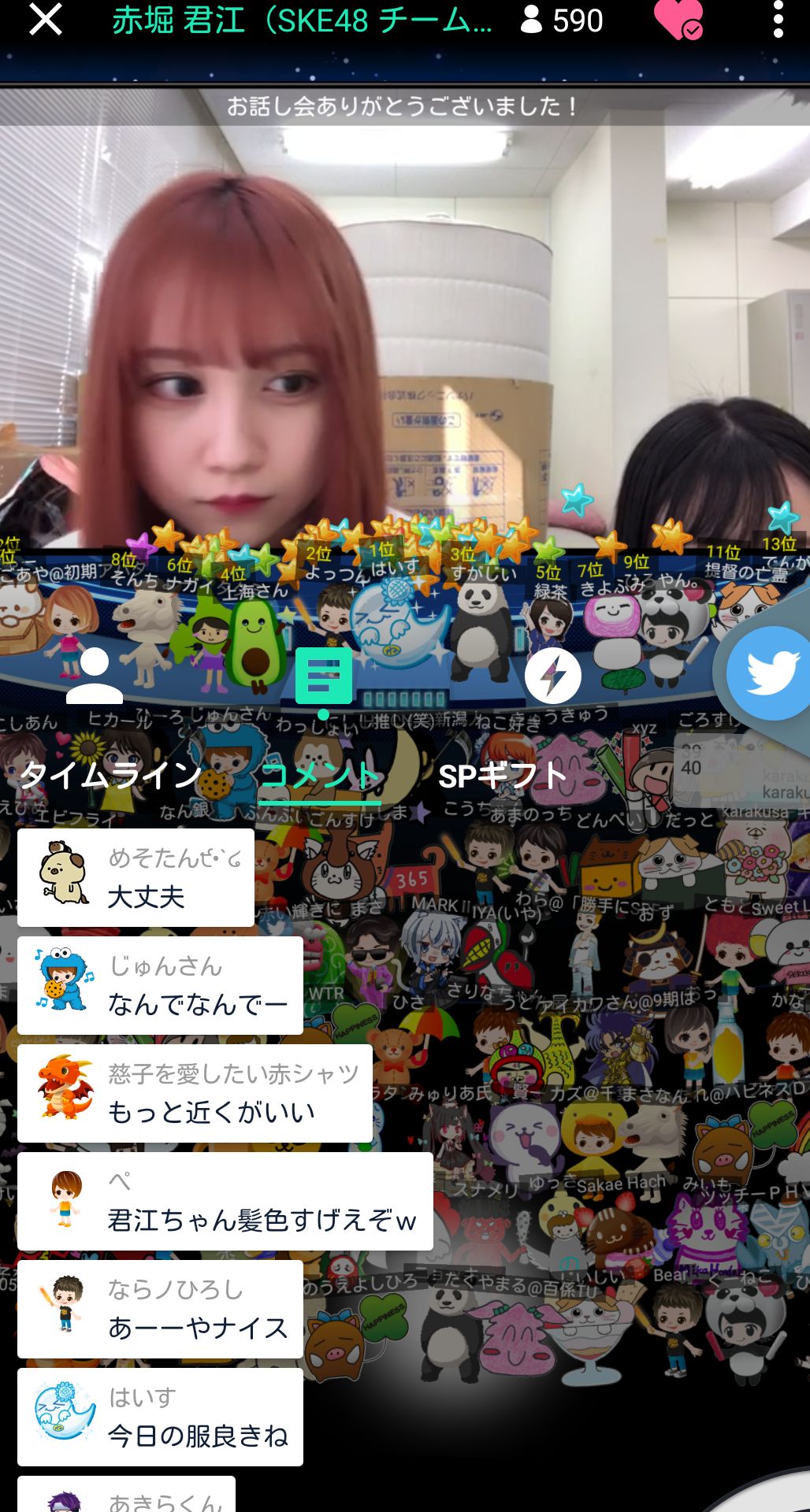Switch to the SPギフト tab

point(502,776)
